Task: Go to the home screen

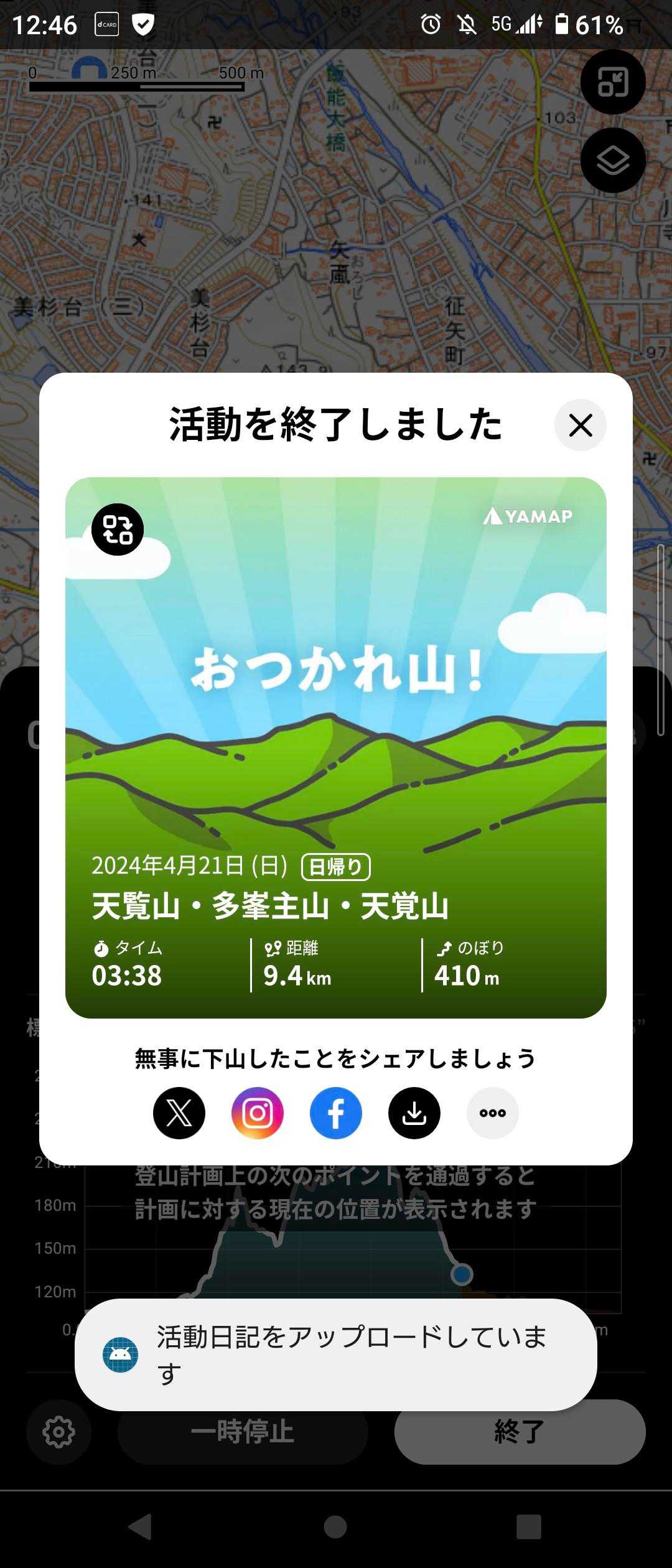Action: point(335,1527)
